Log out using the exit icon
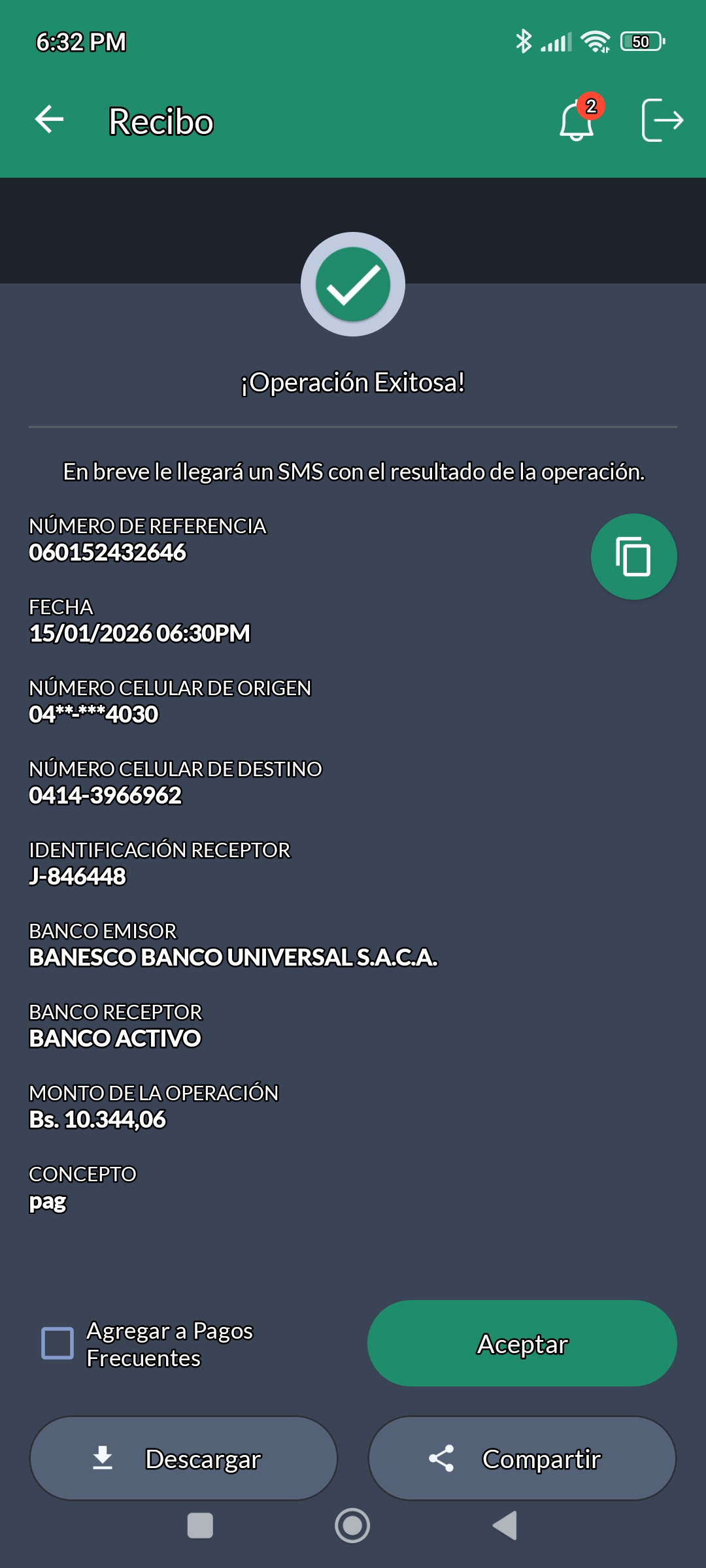The image size is (706, 1568). pos(662,120)
